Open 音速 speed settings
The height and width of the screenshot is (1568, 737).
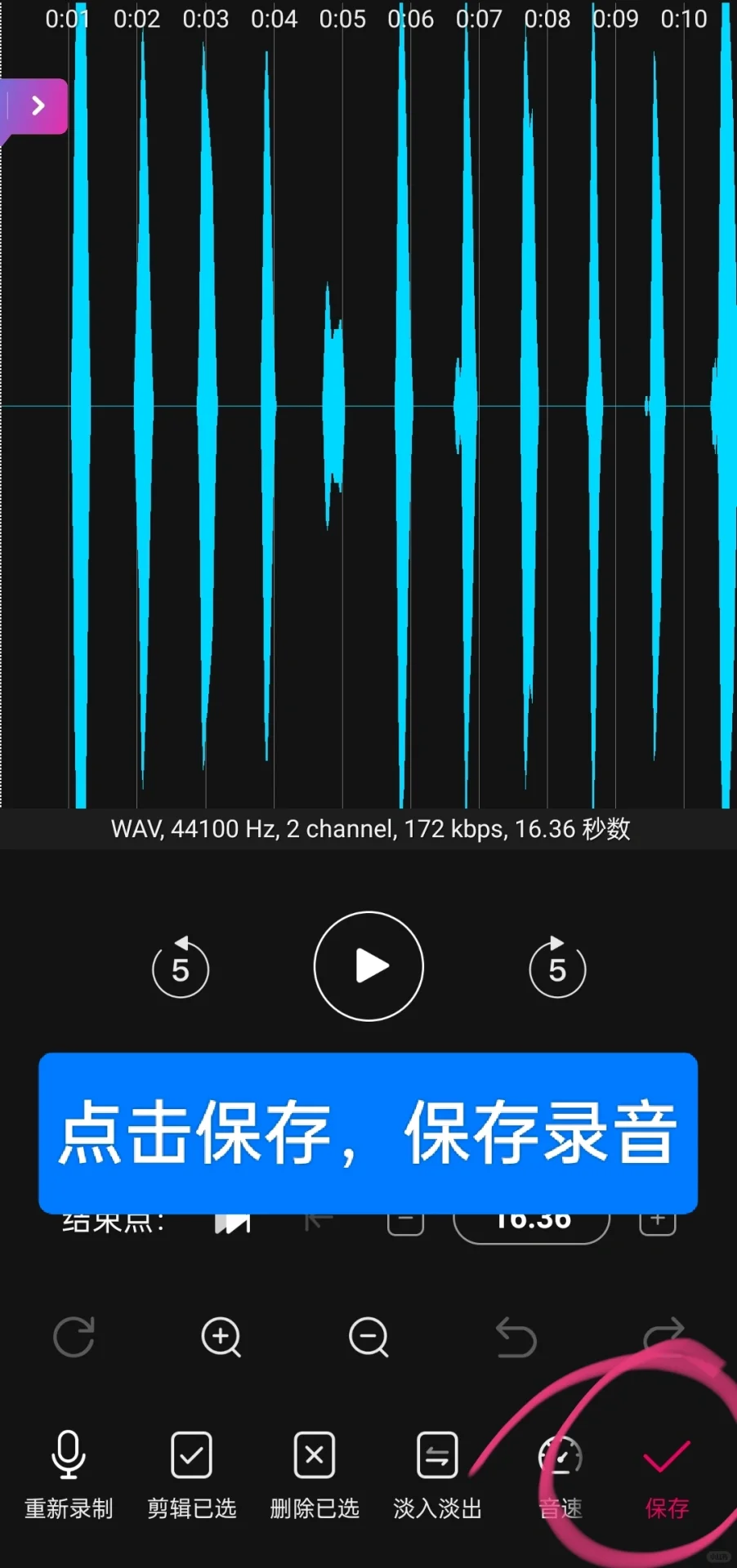click(x=561, y=1474)
